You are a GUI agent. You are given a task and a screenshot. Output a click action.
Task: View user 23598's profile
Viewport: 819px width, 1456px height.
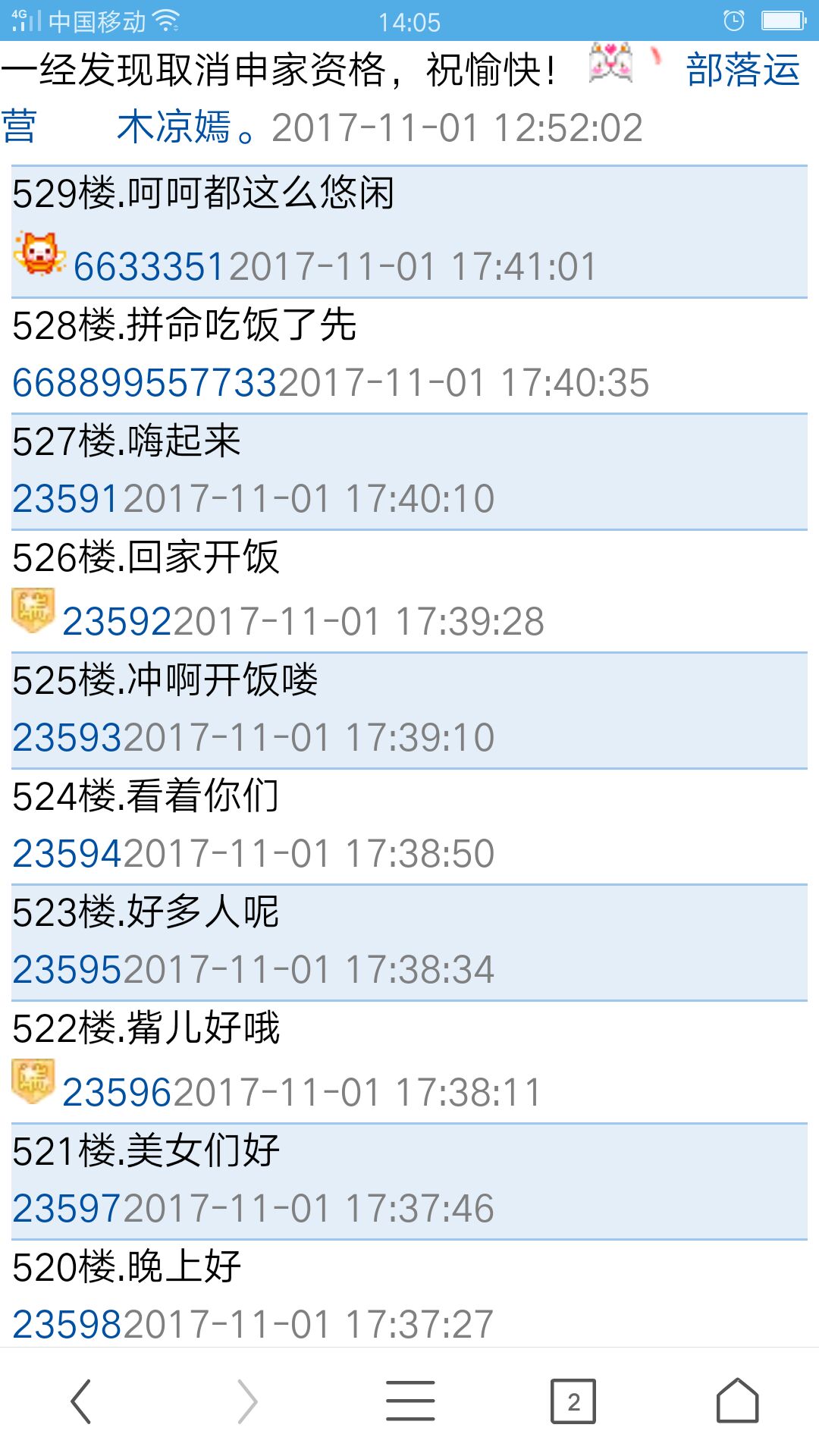(x=67, y=1324)
